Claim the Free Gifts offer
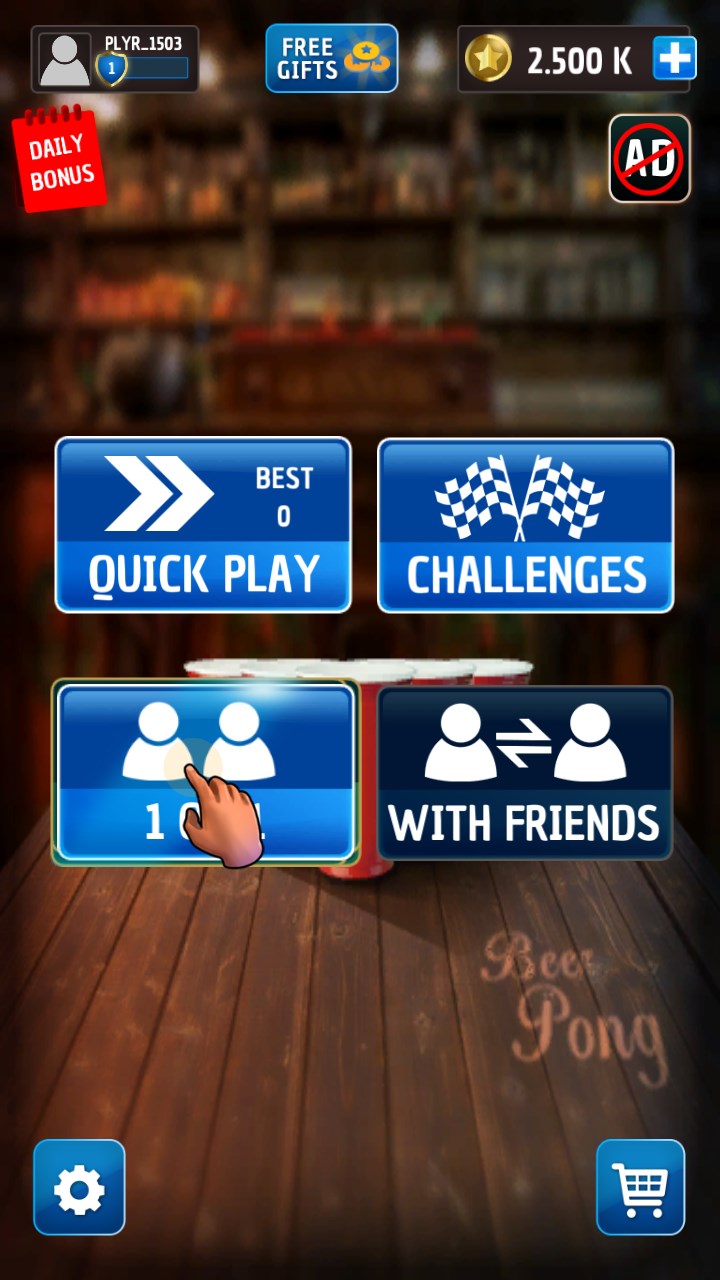 331,59
